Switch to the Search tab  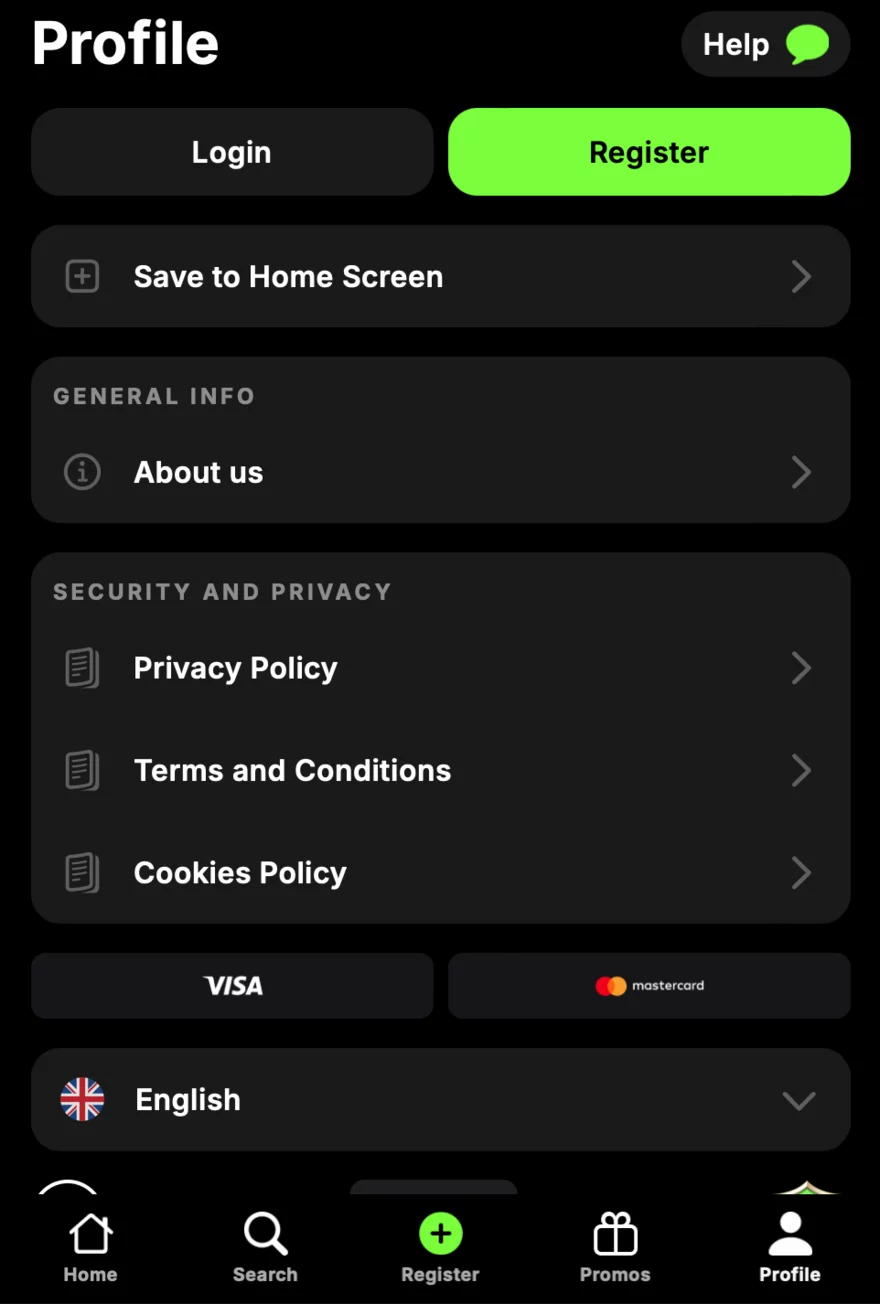click(x=265, y=1247)
